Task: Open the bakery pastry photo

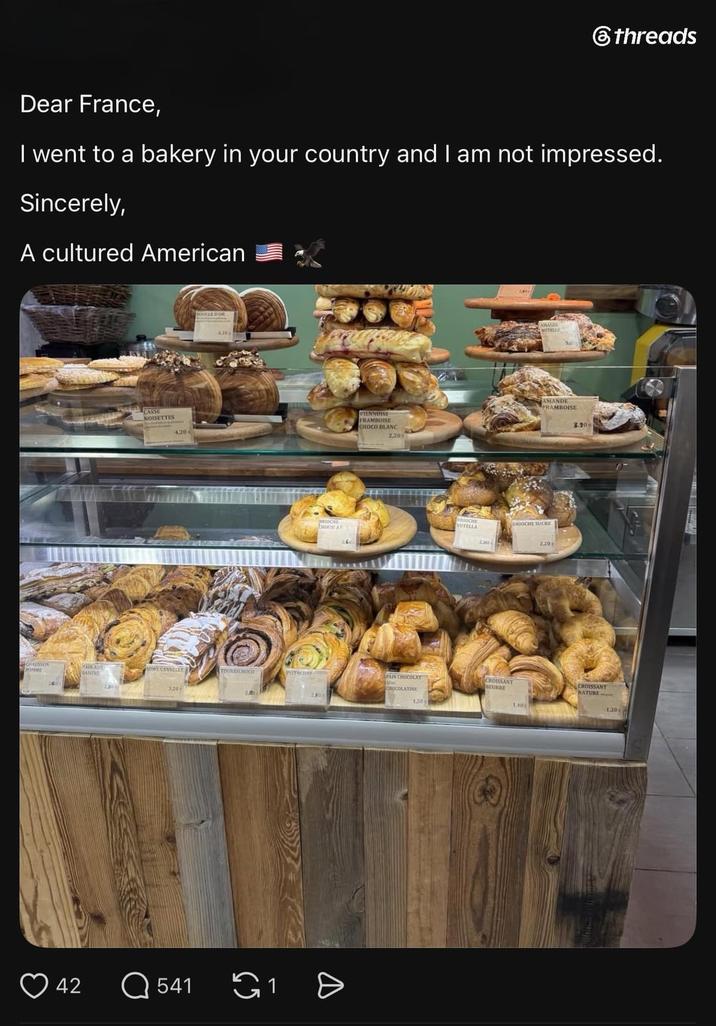Action: (358, 616)
